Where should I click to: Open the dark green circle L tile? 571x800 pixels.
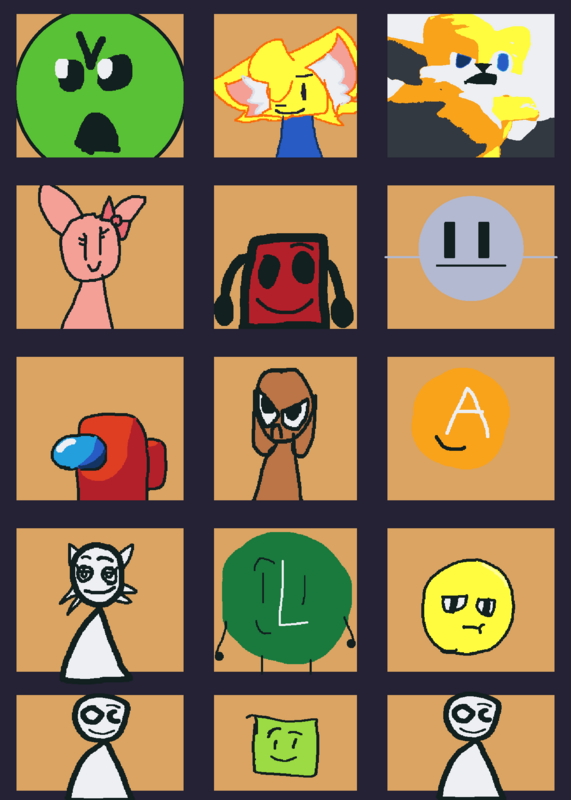pos(285,600)
